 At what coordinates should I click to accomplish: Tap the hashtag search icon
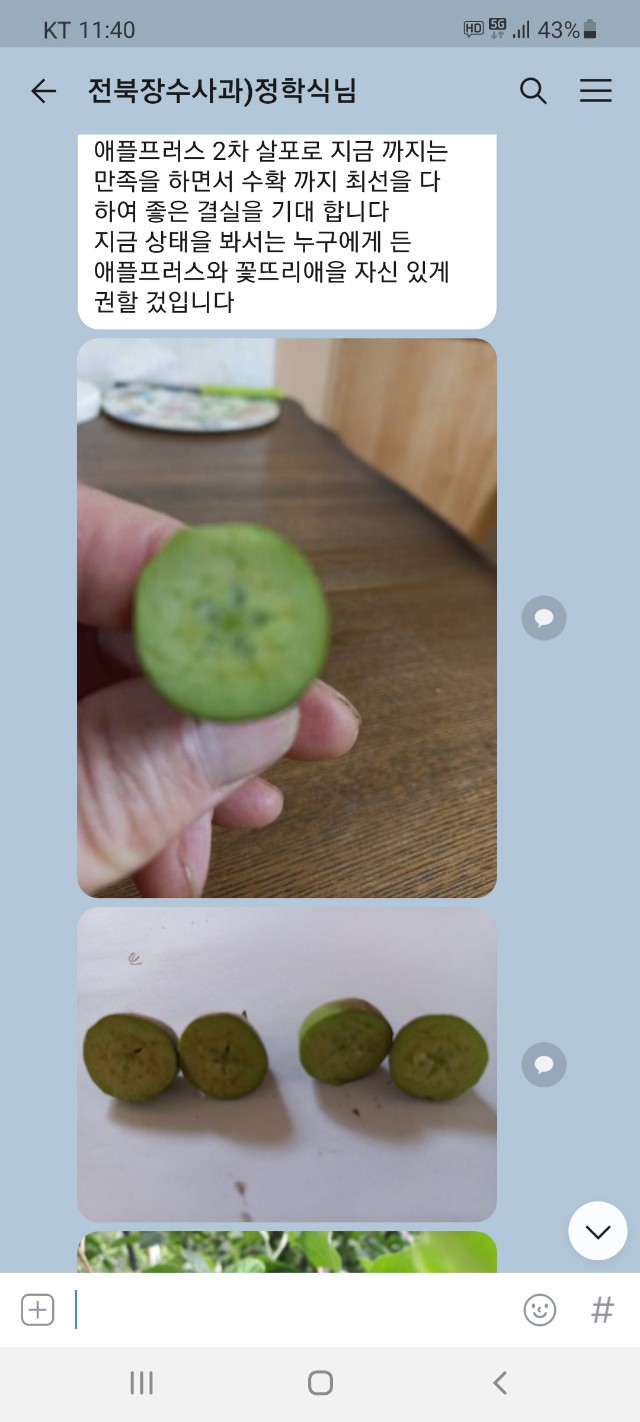tap(602, 1309)
